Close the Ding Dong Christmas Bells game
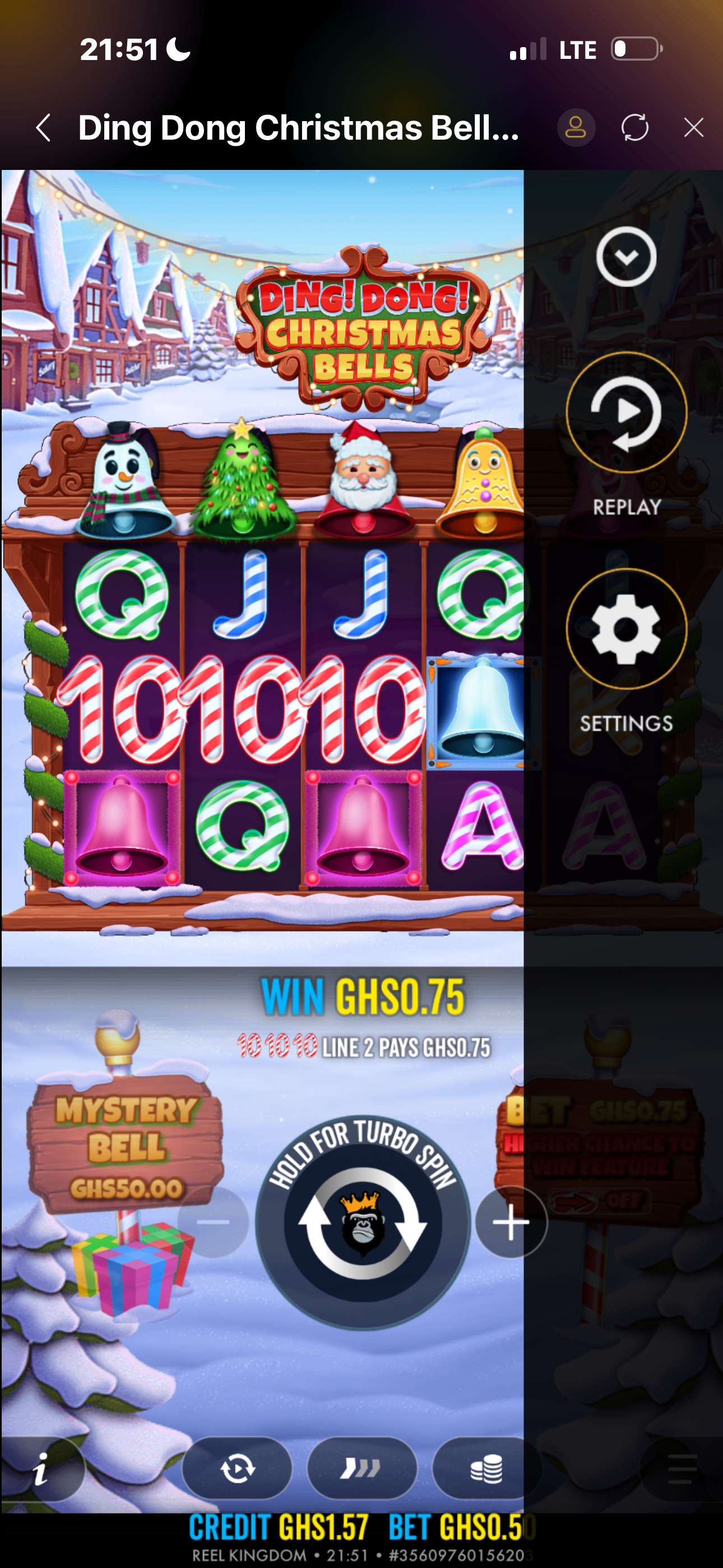 tap(693, 128)
